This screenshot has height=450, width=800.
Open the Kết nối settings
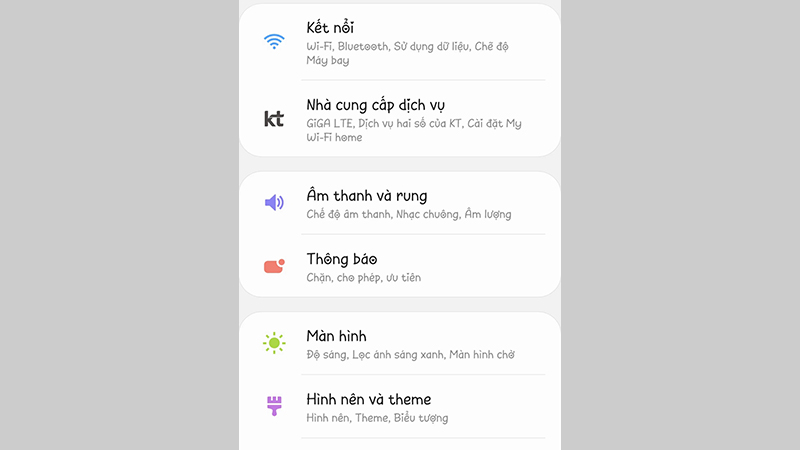[x=400, y=42]
